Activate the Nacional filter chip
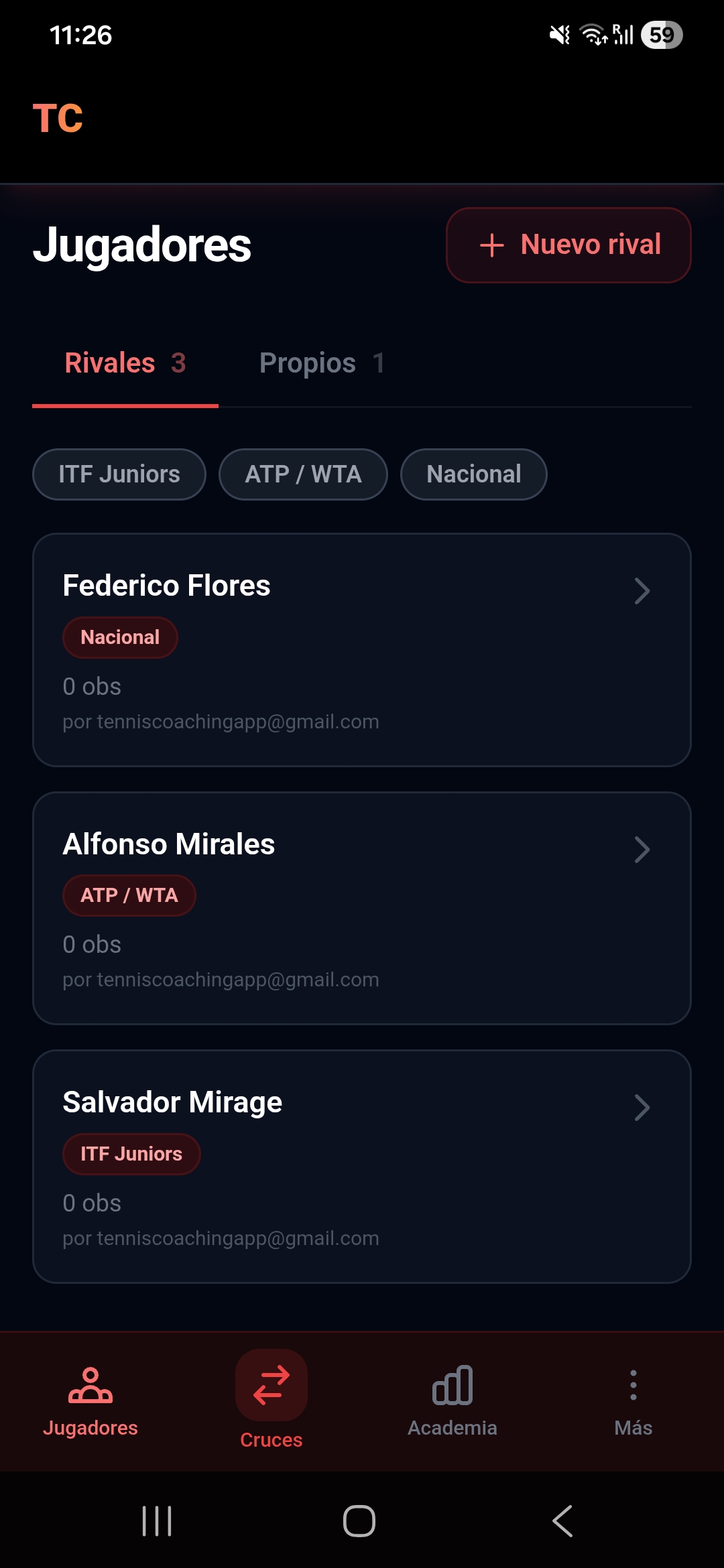 click(473, 474)
